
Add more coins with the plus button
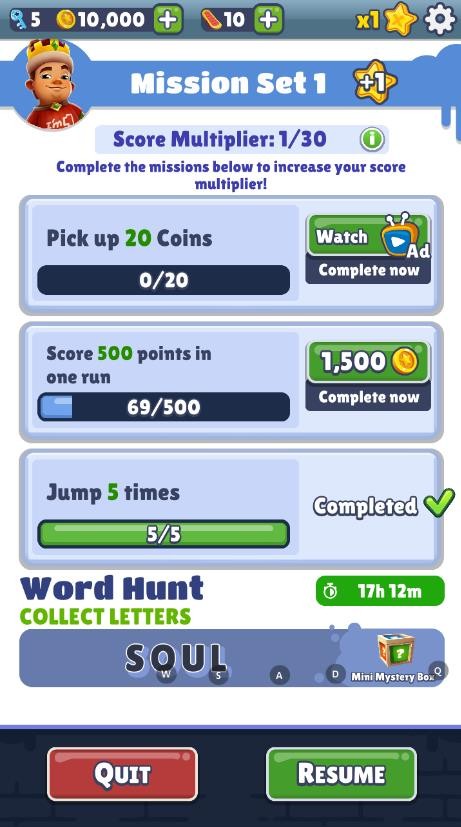[168, 20]
